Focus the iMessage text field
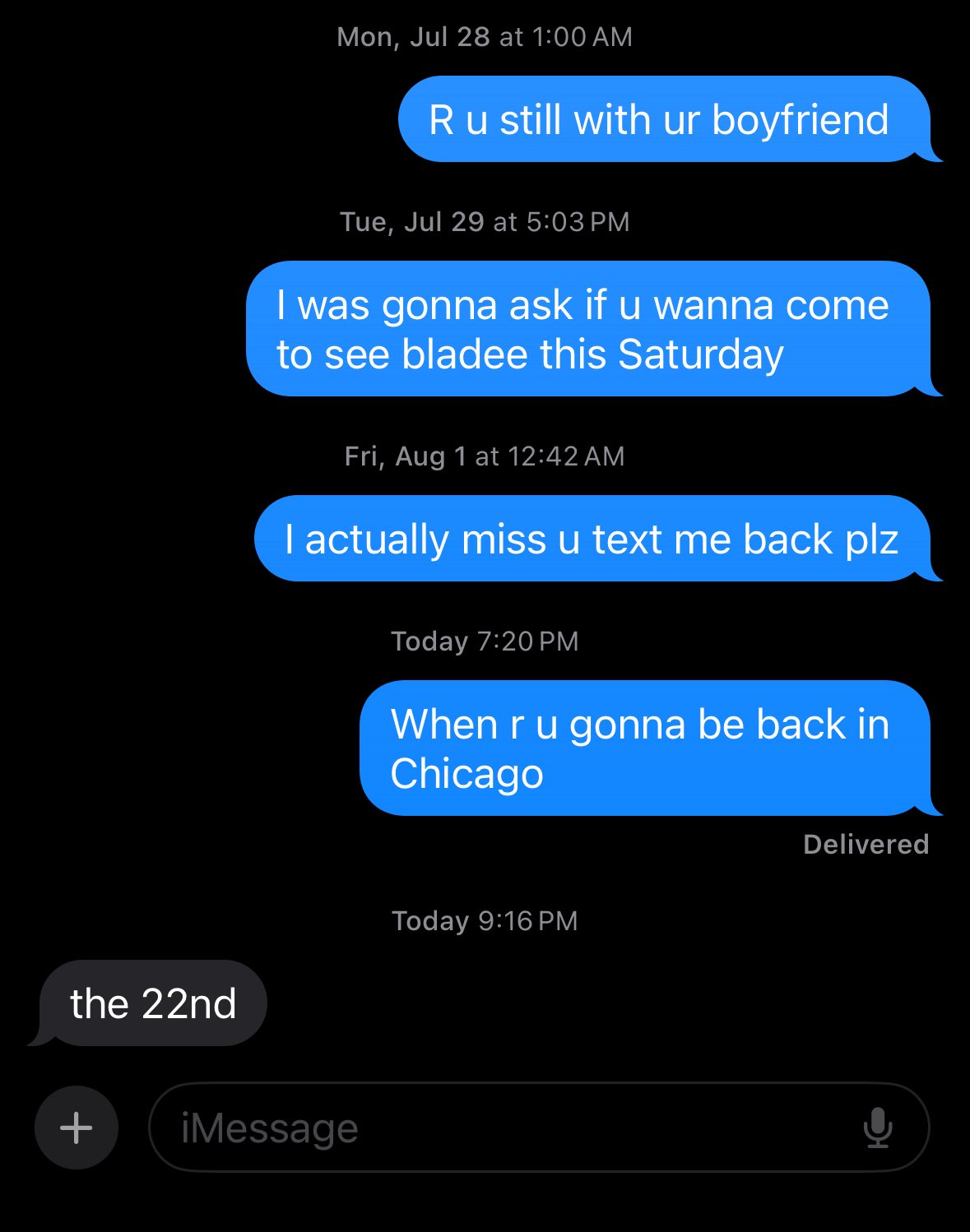This screenshot has height=1232, width=970. [494, 1128]
